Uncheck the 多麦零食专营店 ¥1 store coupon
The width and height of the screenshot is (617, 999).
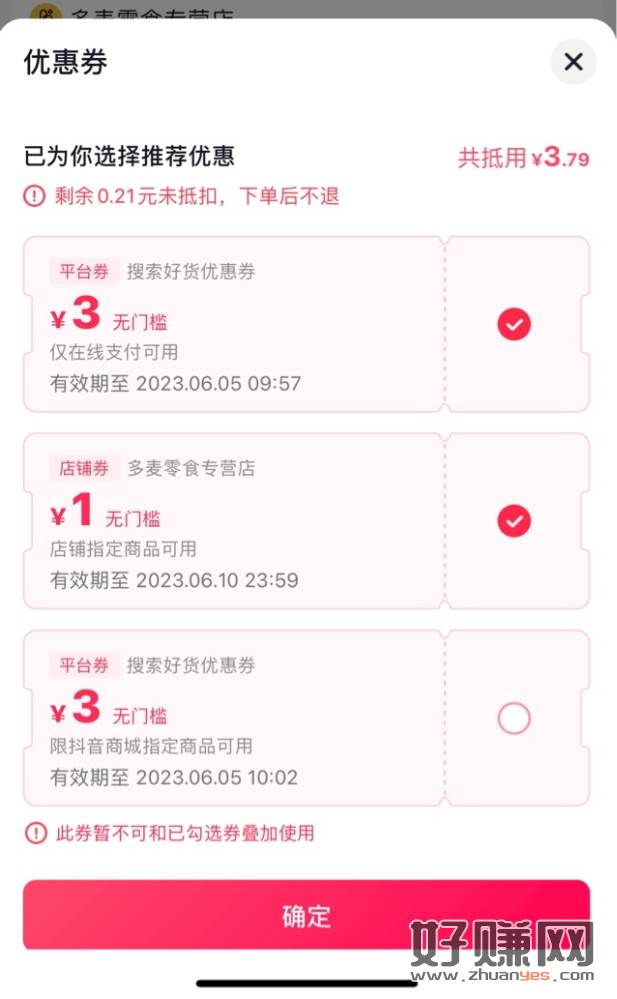514,521
